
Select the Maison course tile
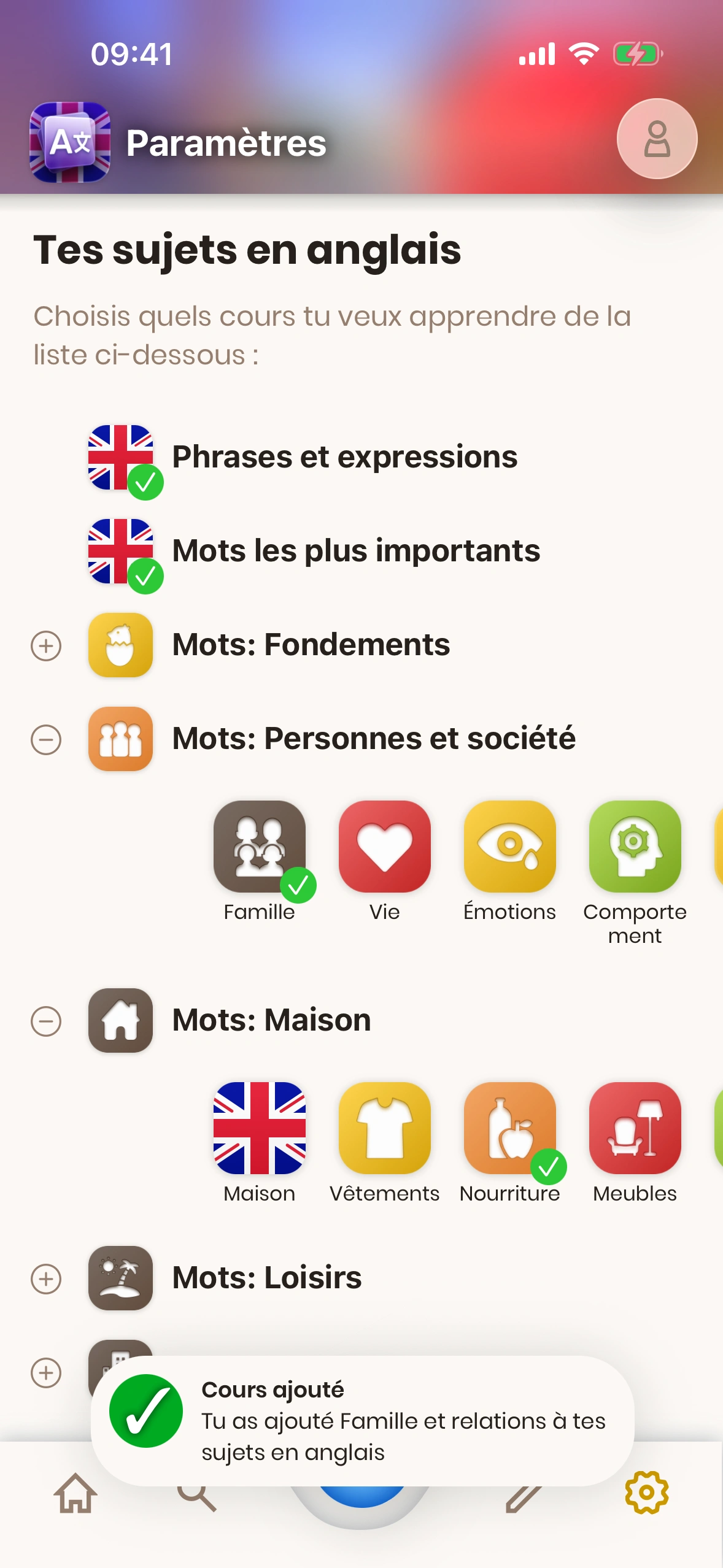point(260,1128)
